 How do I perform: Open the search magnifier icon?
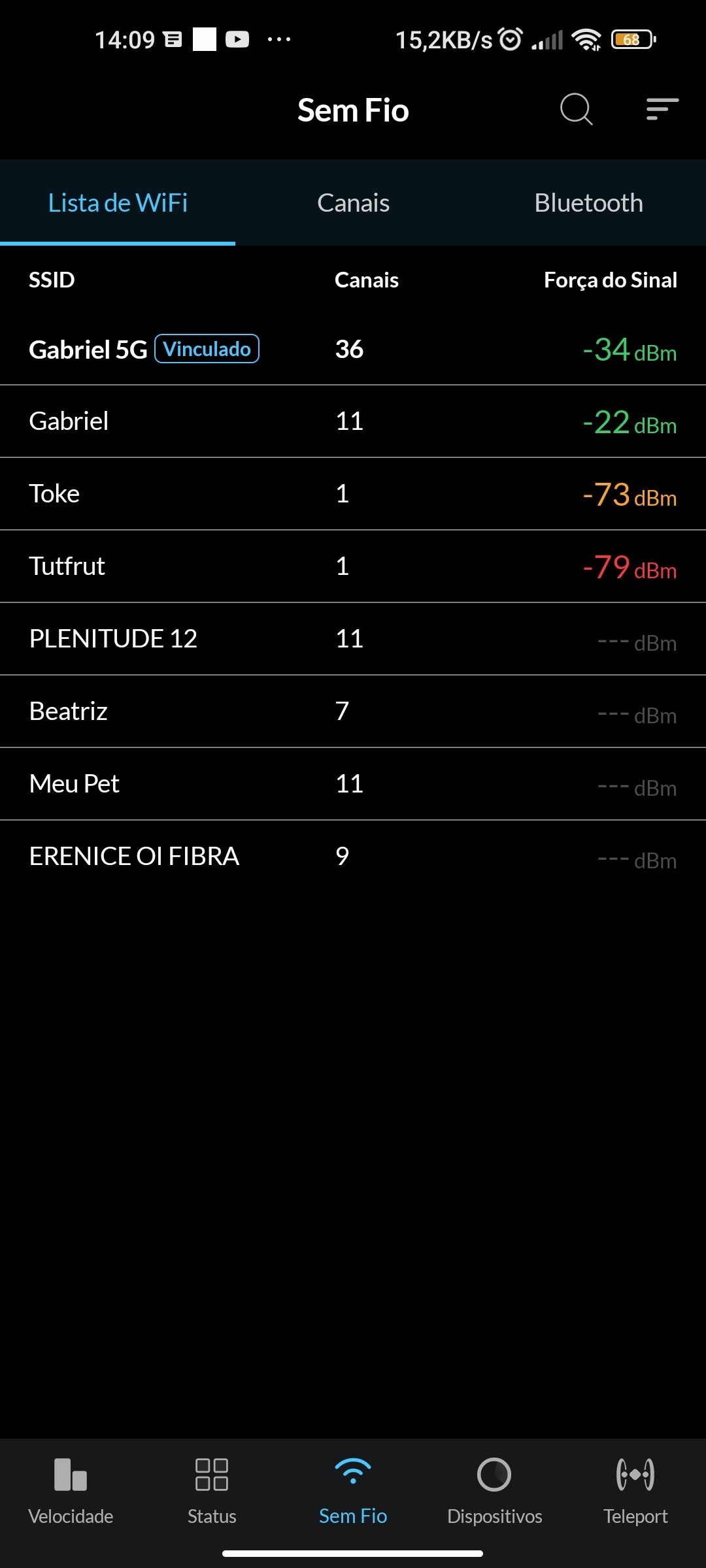click(x=576, y=109)
